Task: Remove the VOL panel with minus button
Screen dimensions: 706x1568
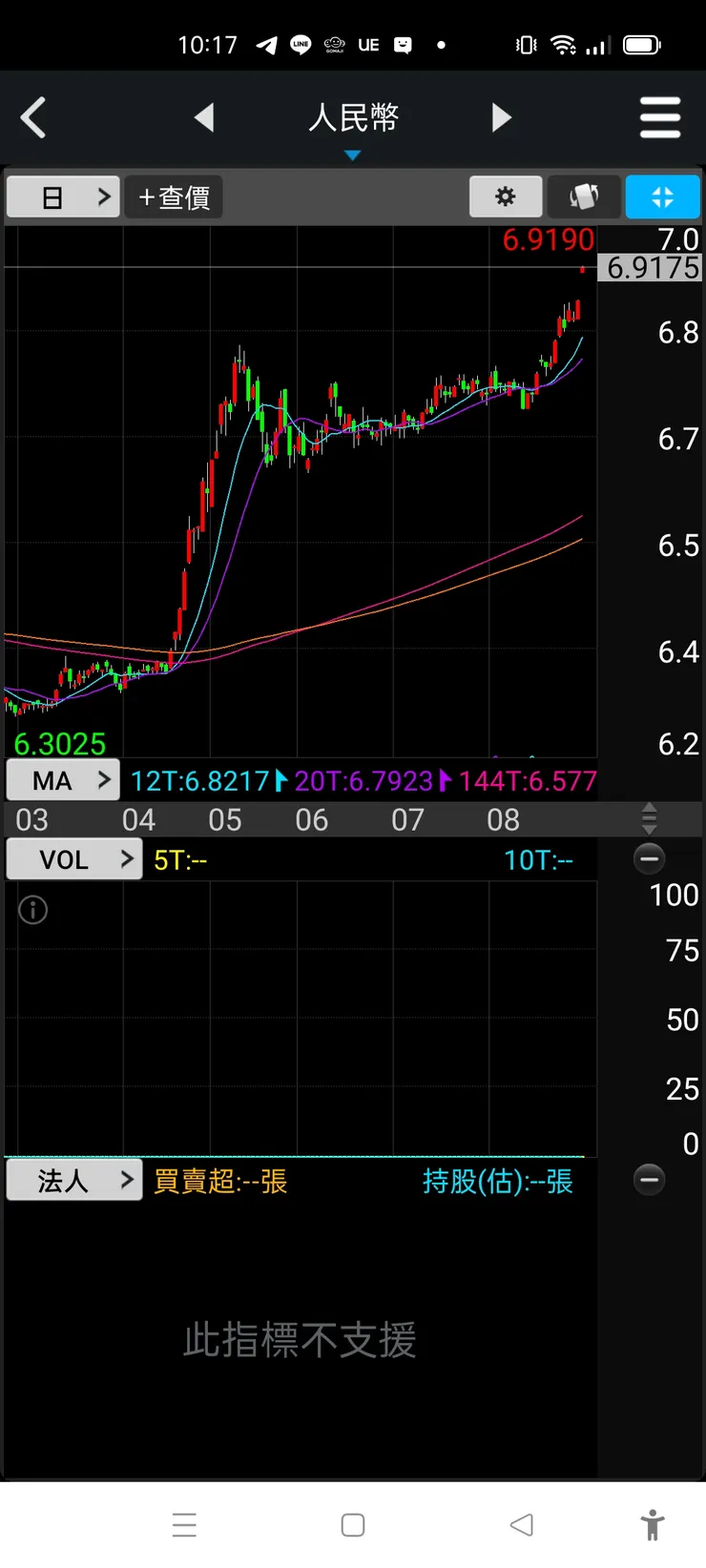Action: 649,858
